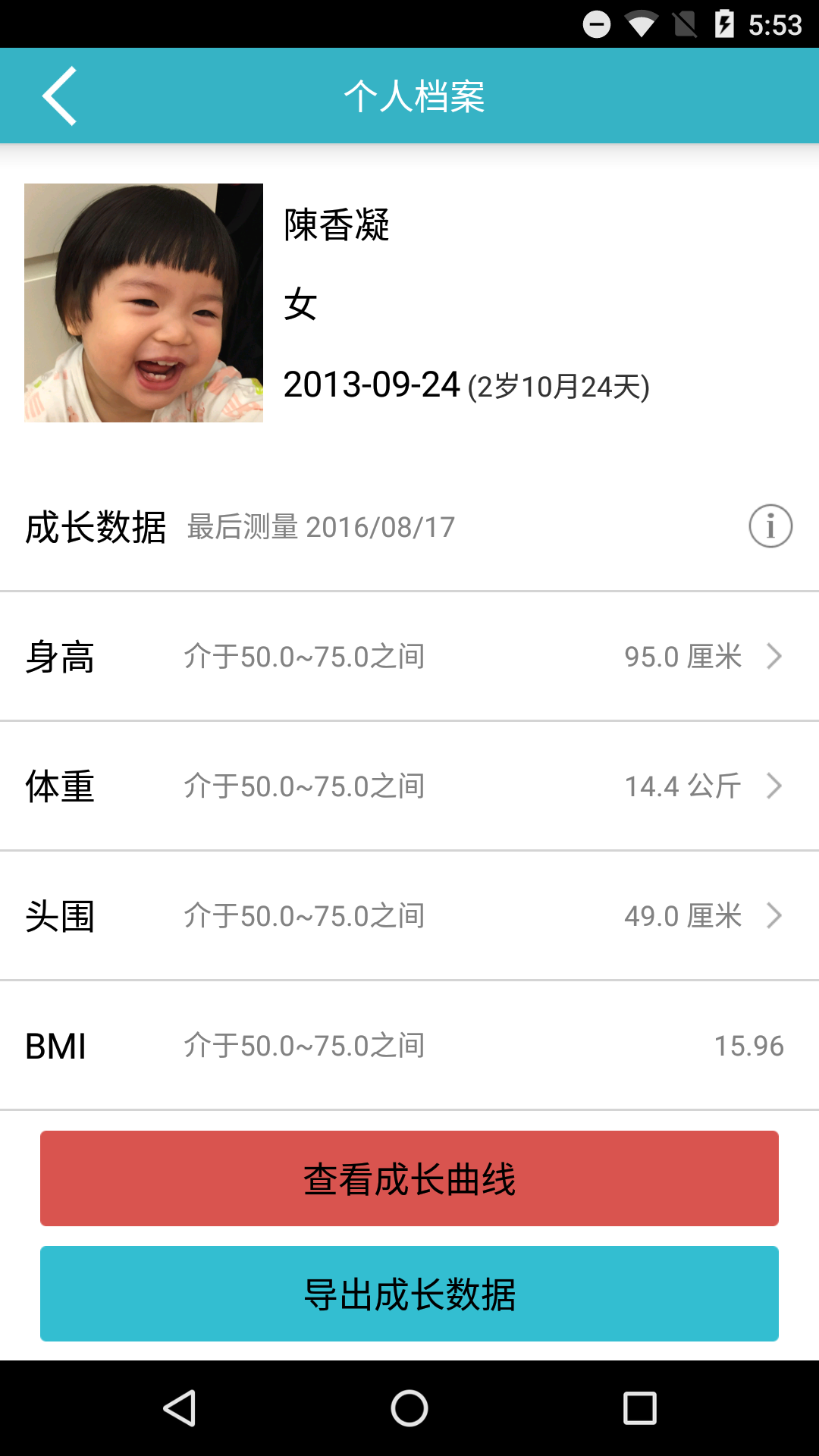Screen dimensions: 819x1456
Task: Go to the system home screen
Action: pos(409,1408)
